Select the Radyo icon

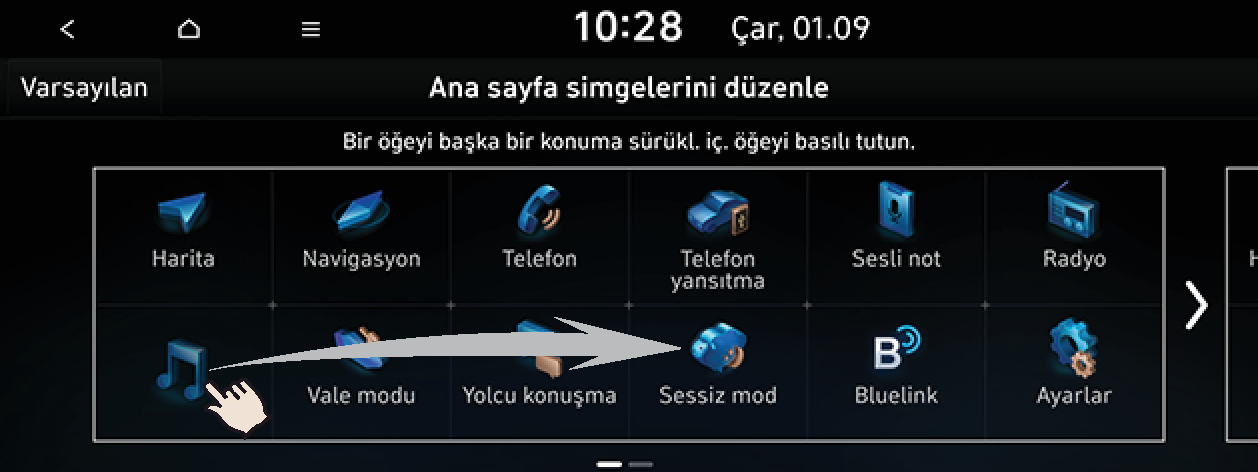(1074, 232)
